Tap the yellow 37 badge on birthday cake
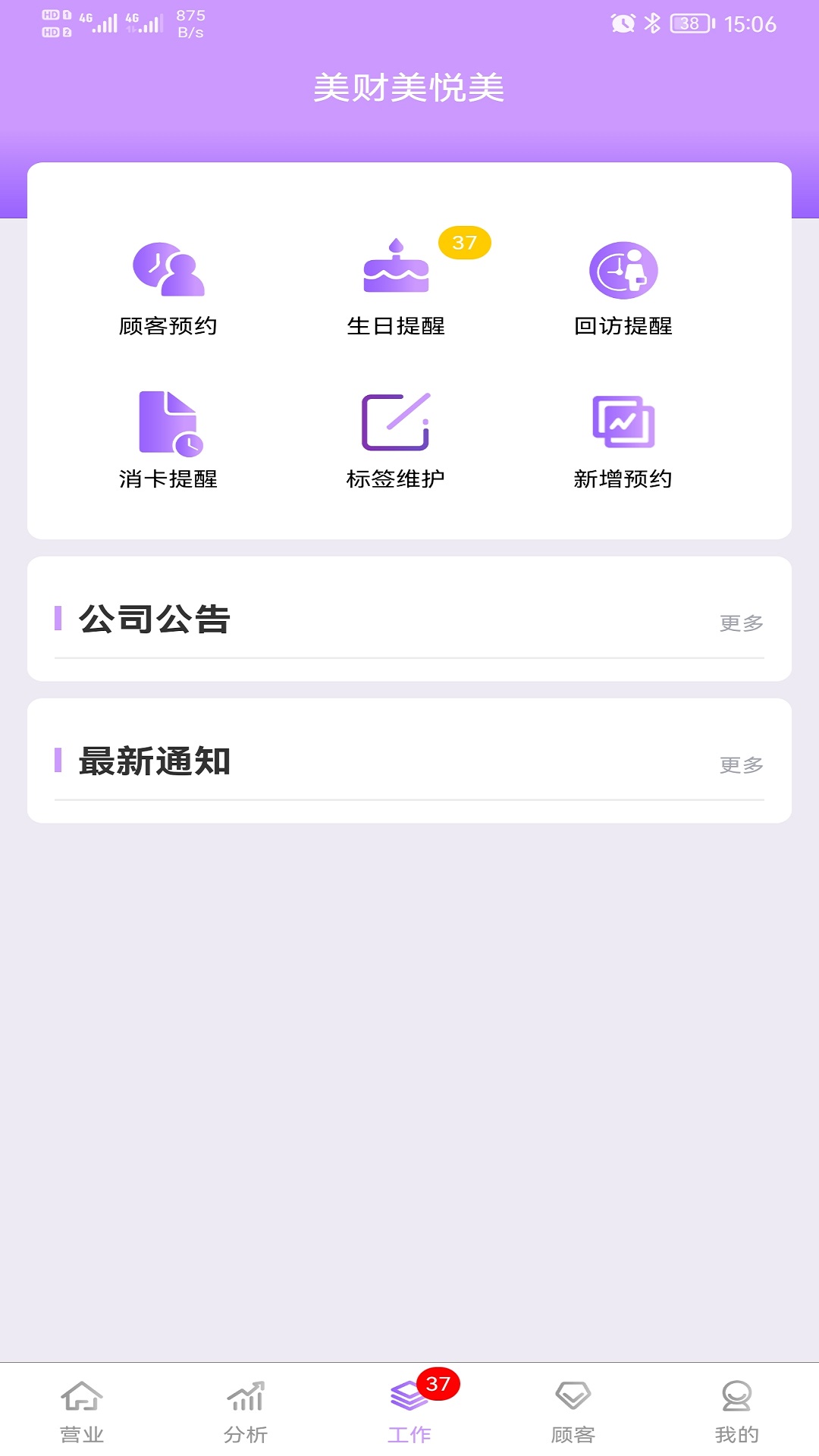 (x=463, y=241)
